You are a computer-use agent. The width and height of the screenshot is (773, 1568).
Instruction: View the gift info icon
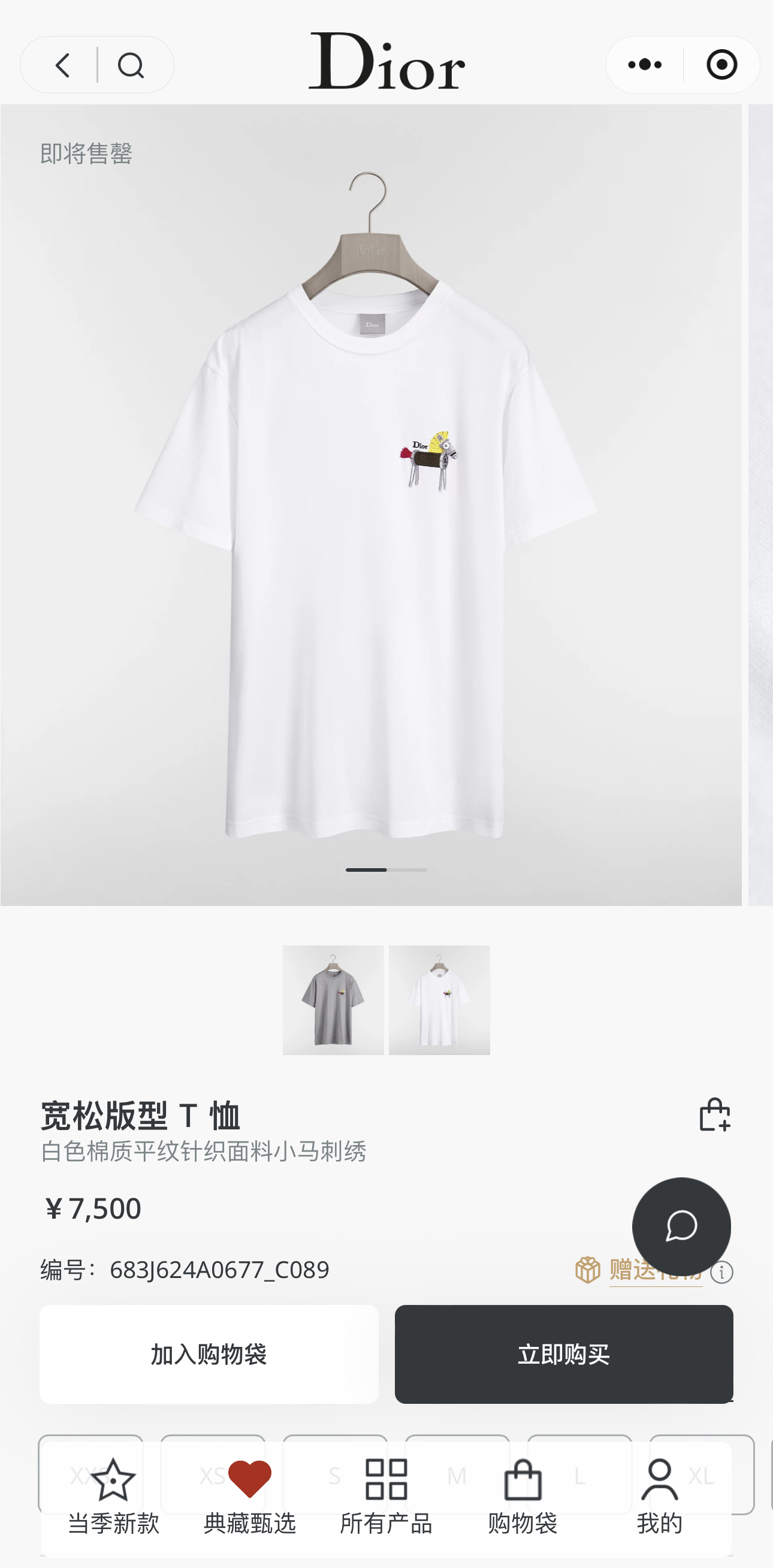[x=722, y=1273]
